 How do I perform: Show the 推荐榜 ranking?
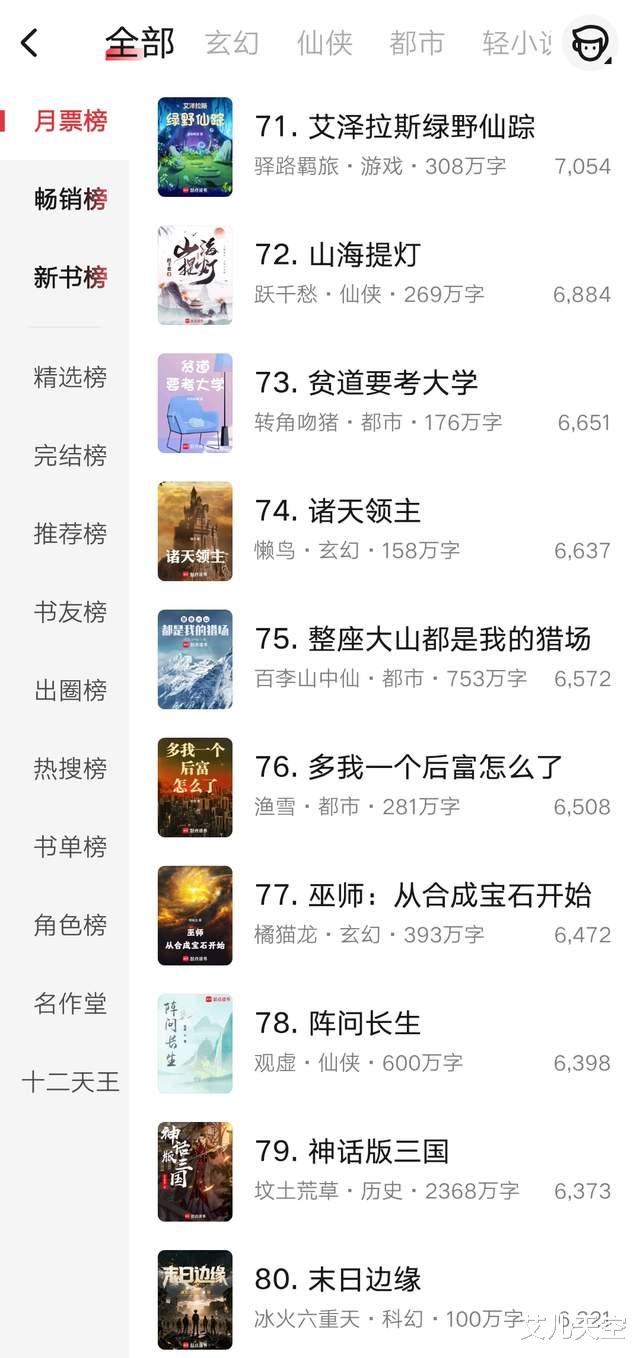70,533
